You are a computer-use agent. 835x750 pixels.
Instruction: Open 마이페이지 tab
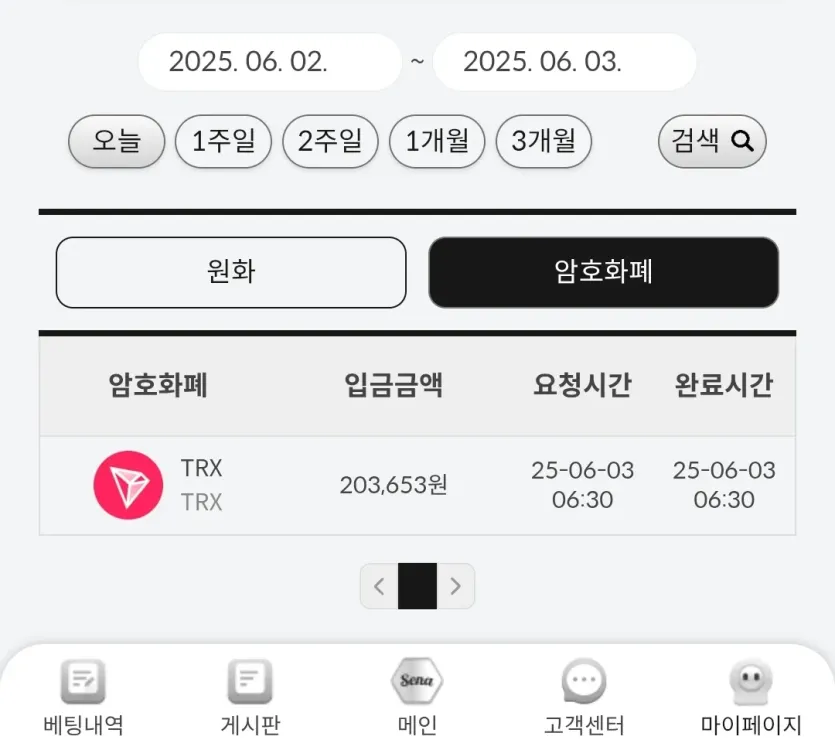(x=751, y=698)
